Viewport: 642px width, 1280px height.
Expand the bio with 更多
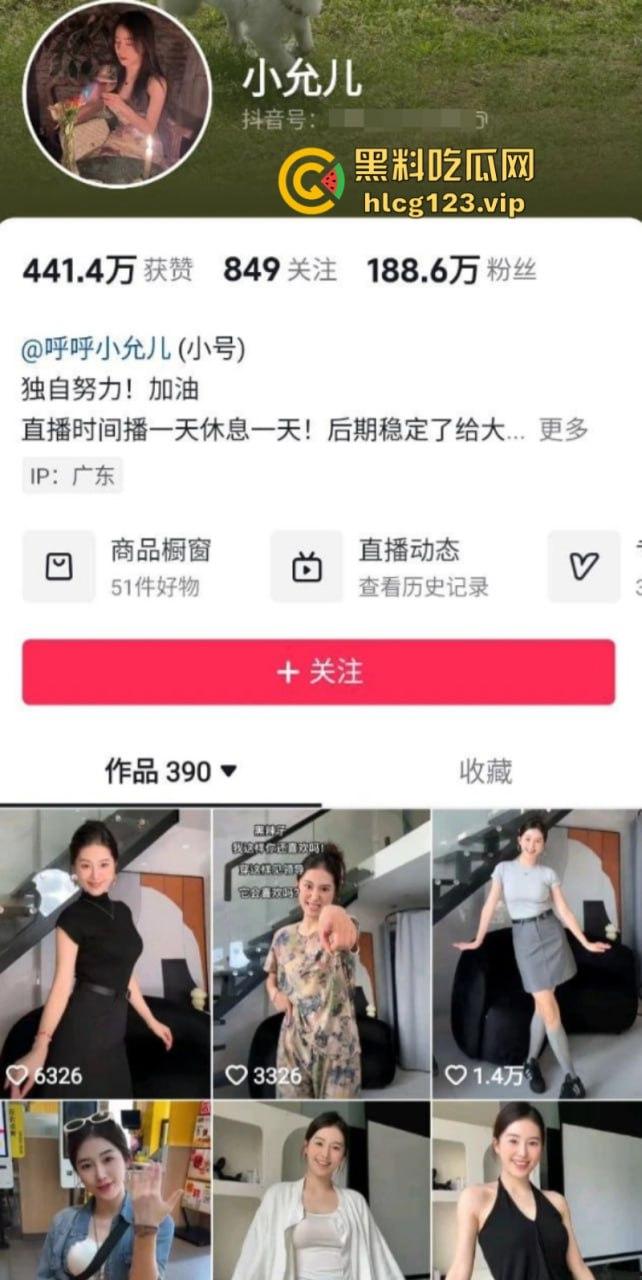coord(563,430)
